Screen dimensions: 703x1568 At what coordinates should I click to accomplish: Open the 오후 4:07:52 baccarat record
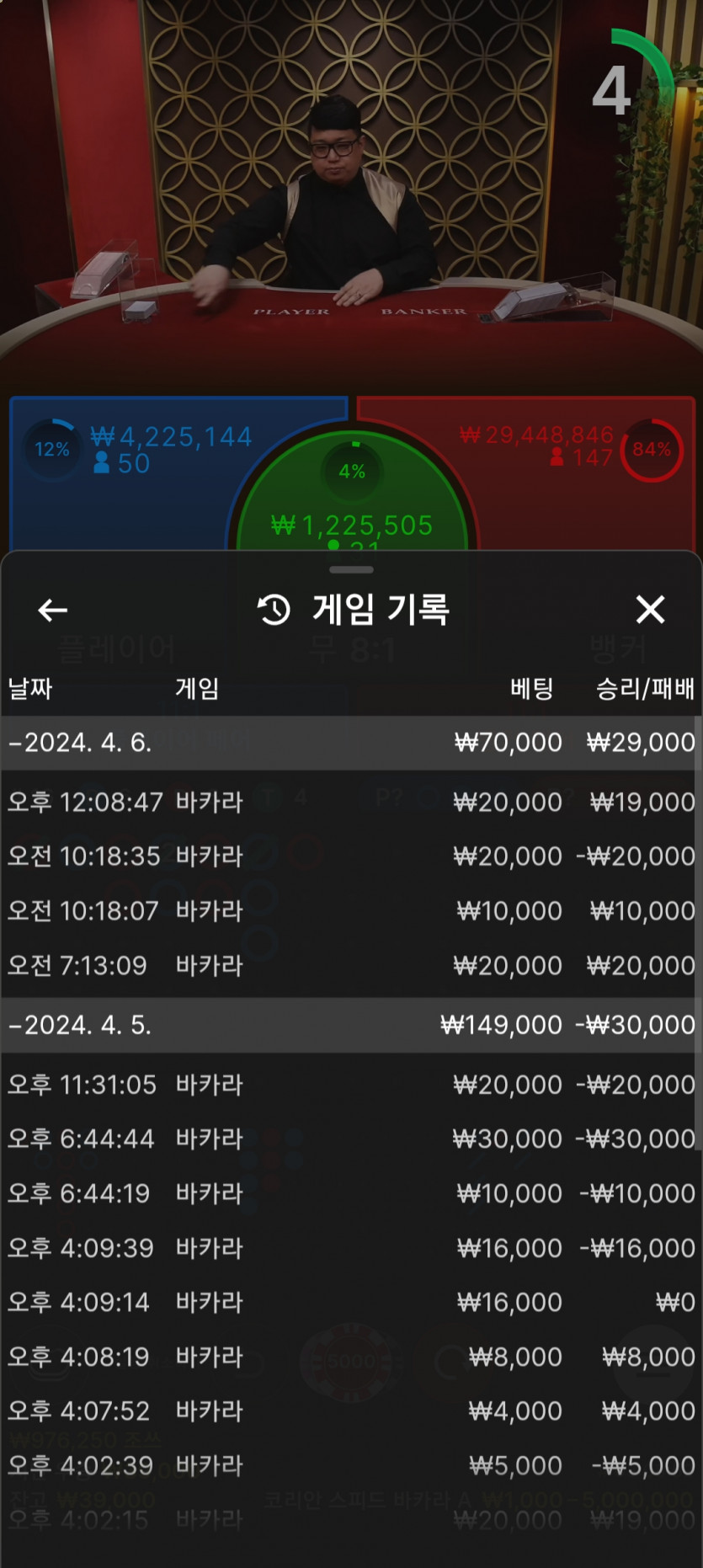click(x=350, y=1411)
